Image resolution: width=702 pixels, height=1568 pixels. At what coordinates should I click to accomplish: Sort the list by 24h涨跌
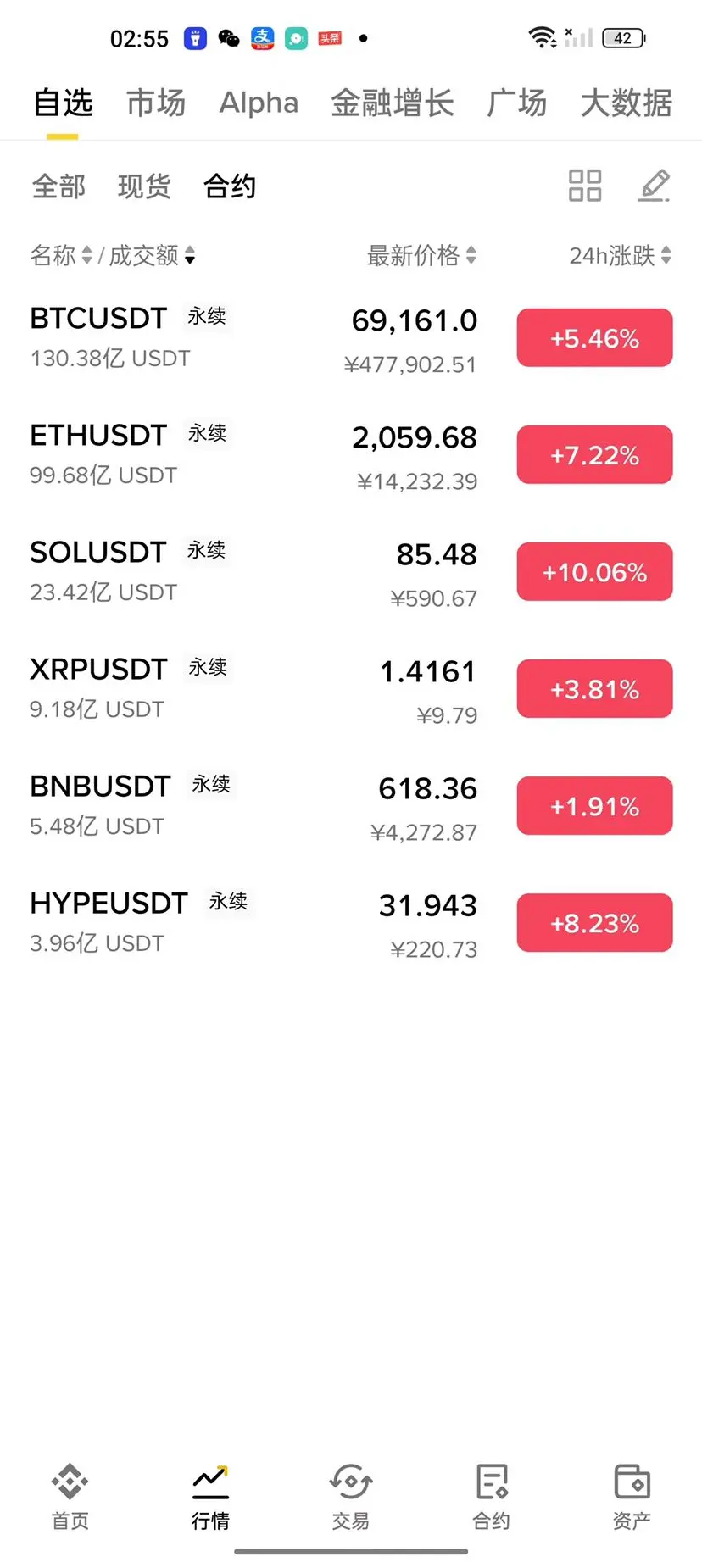coord(620,255)
